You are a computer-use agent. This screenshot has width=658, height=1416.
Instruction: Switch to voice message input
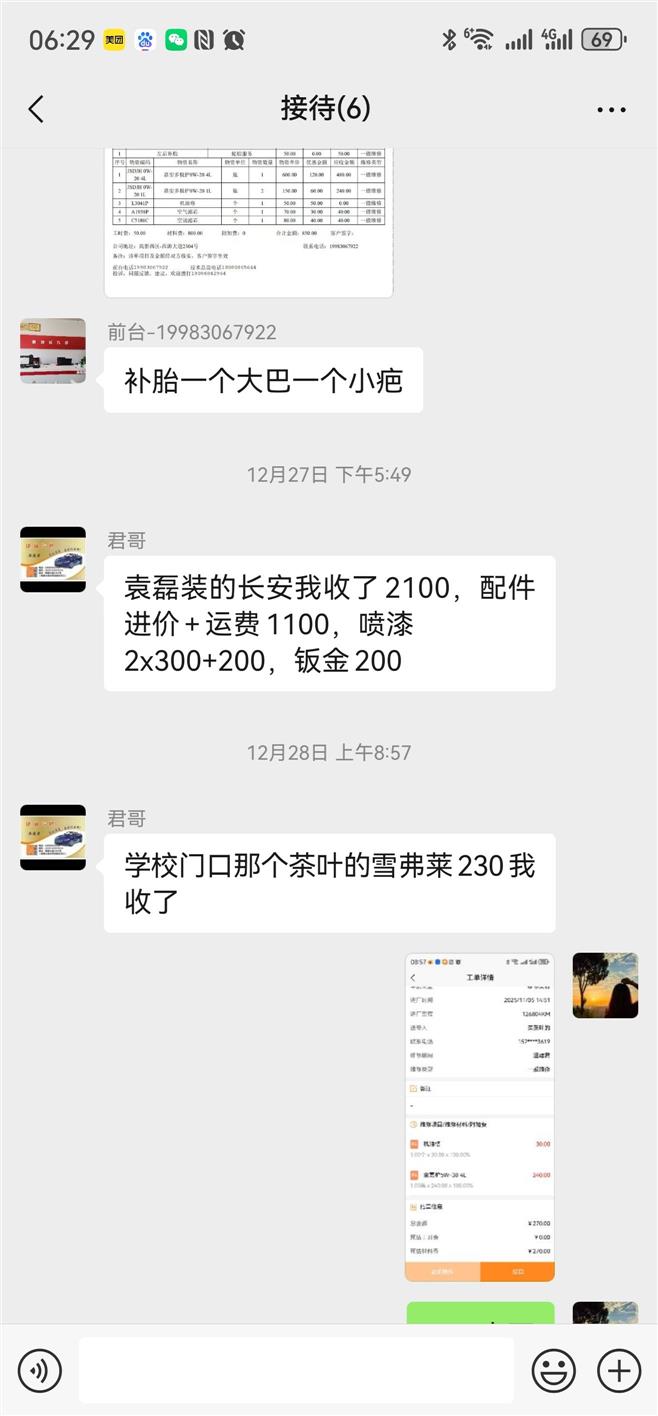pyautogui.click(x=40, y=1369)
